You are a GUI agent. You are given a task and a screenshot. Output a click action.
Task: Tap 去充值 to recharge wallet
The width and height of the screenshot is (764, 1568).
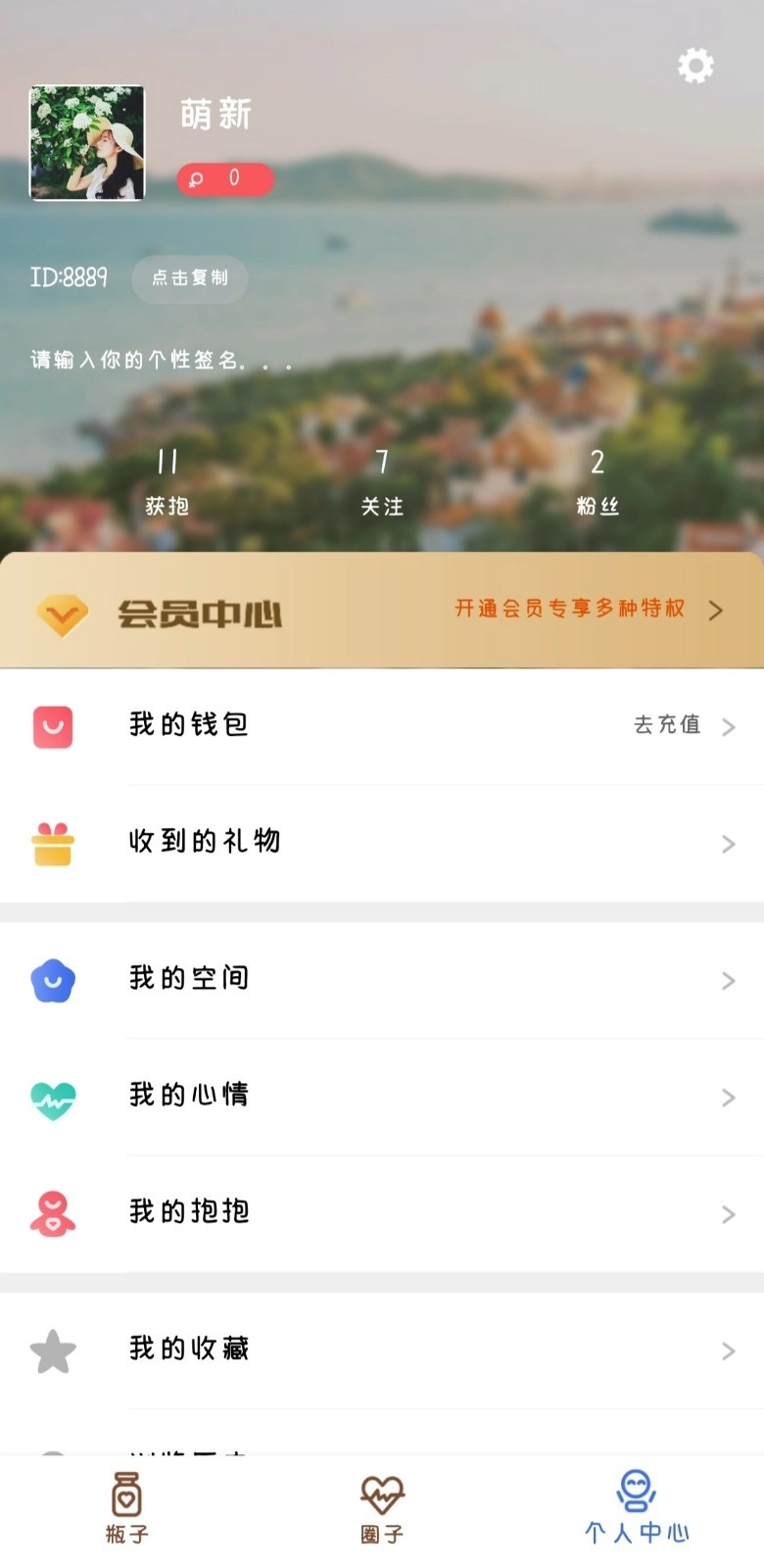[667, 725]
